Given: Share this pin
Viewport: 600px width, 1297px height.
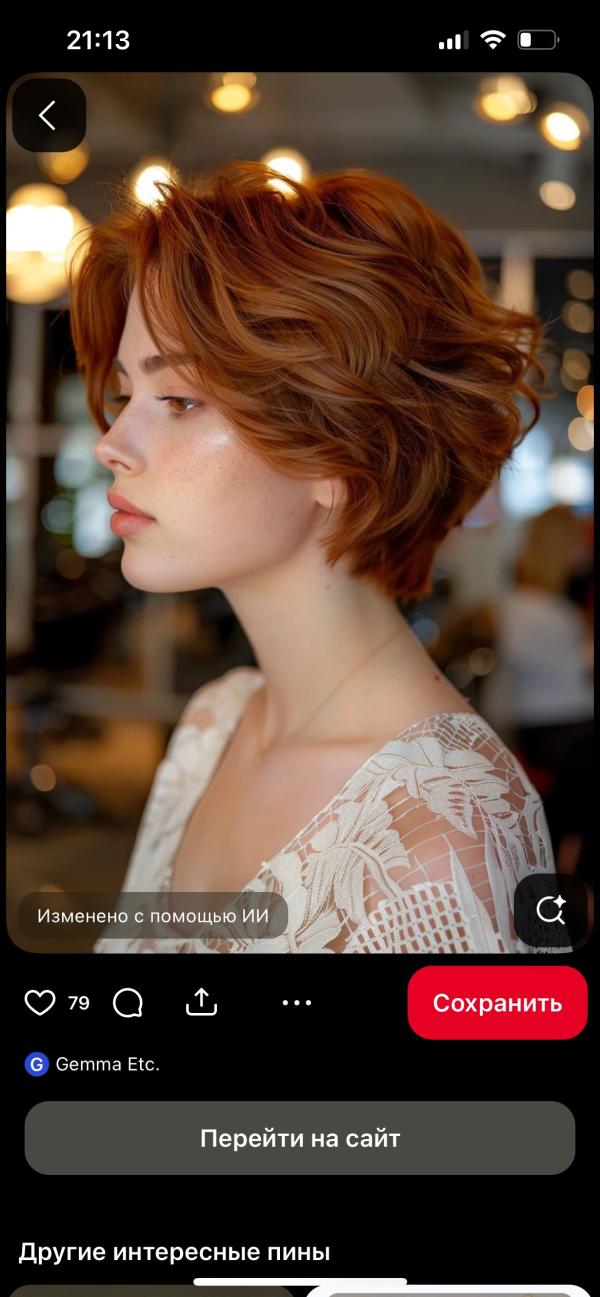Looking at the screenshot, I should click(x=202, y=1003).
